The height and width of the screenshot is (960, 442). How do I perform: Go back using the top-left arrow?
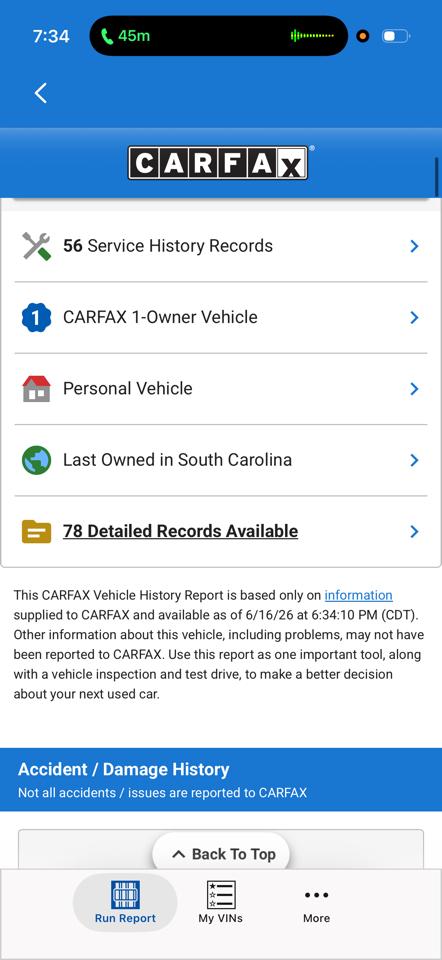tap(41, 93)
